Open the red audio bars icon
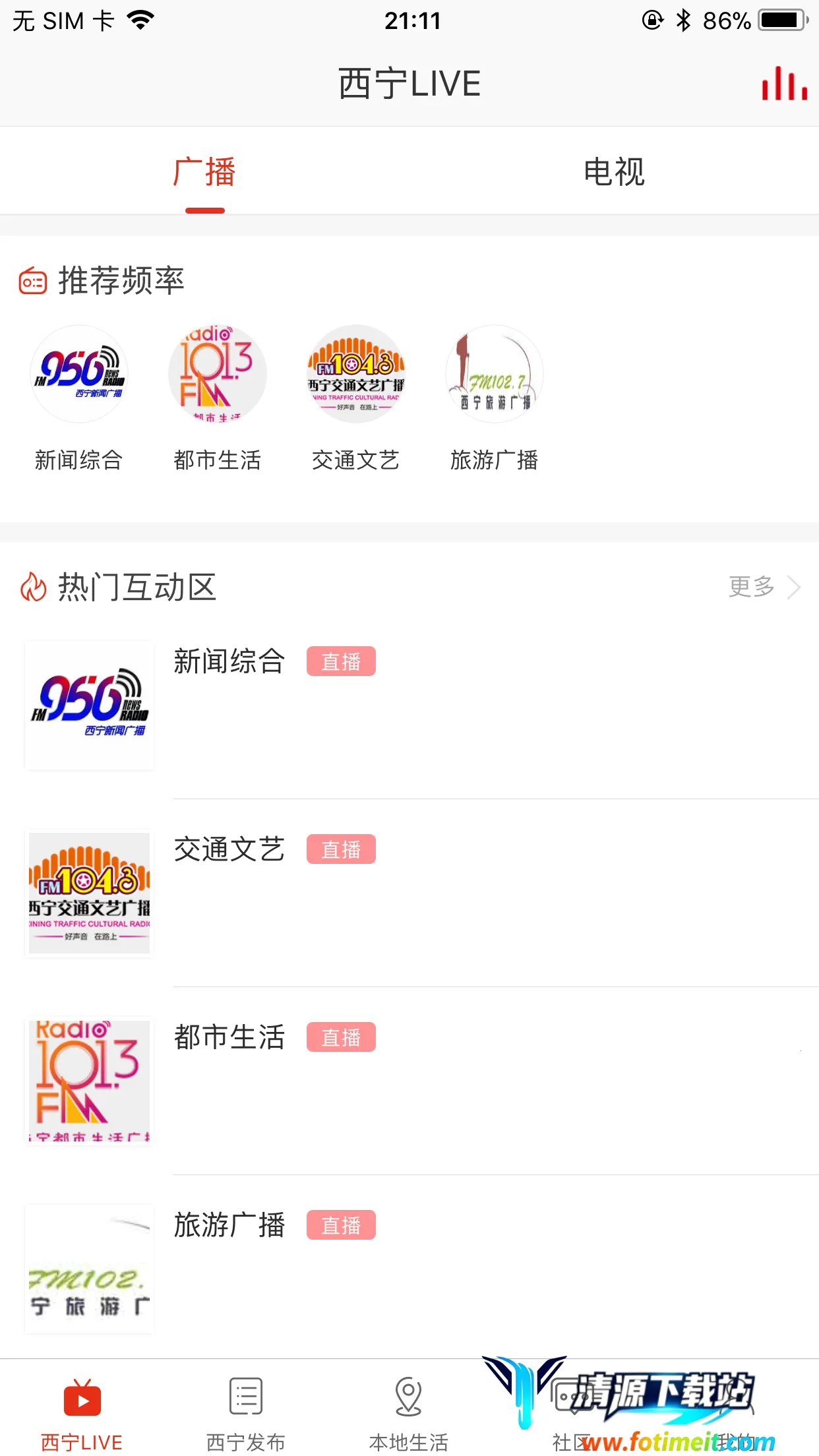Viewport: 819px width, 1456px height. coord(784,84)
